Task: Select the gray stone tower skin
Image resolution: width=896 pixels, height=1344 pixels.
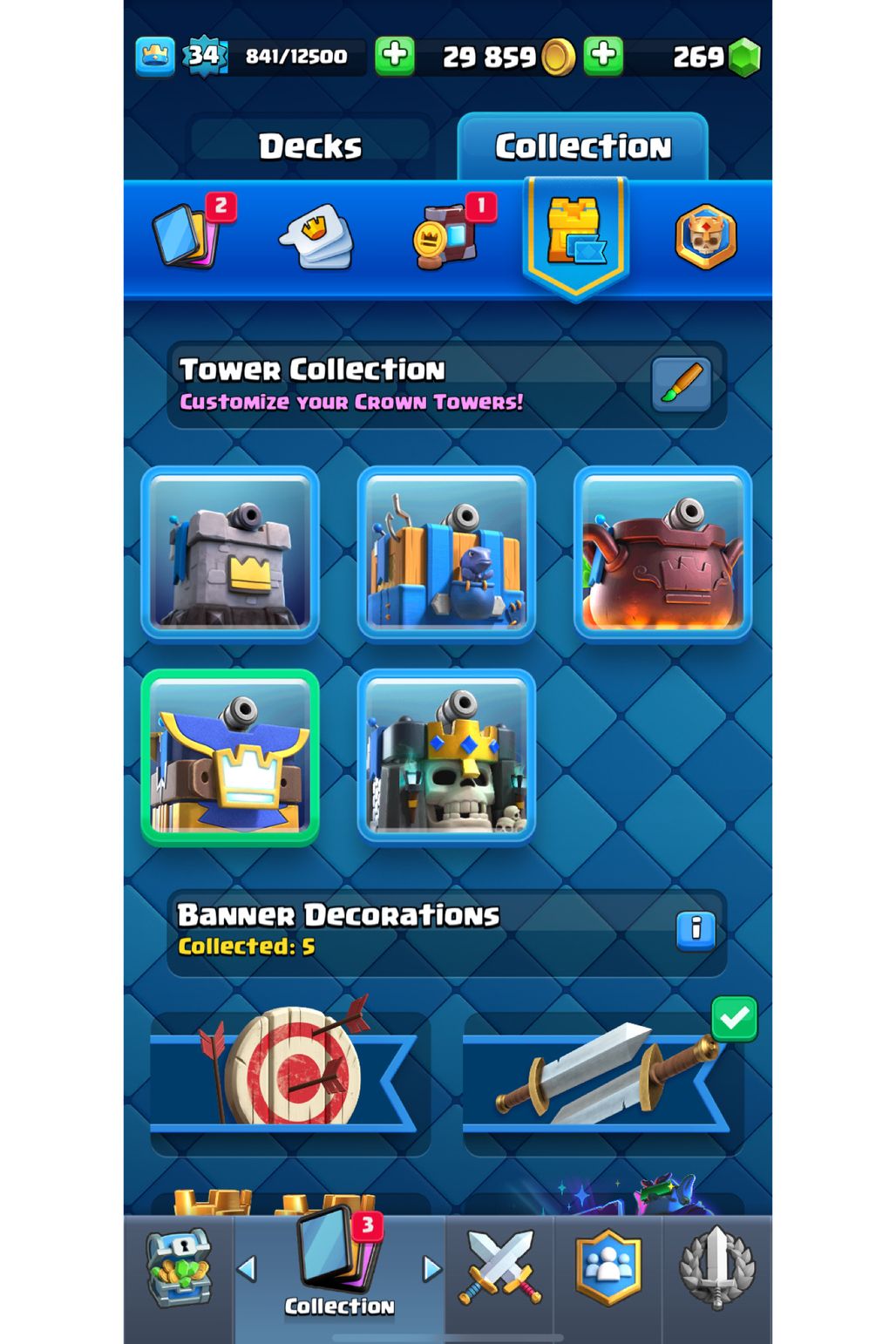Action: click(230, 553)
